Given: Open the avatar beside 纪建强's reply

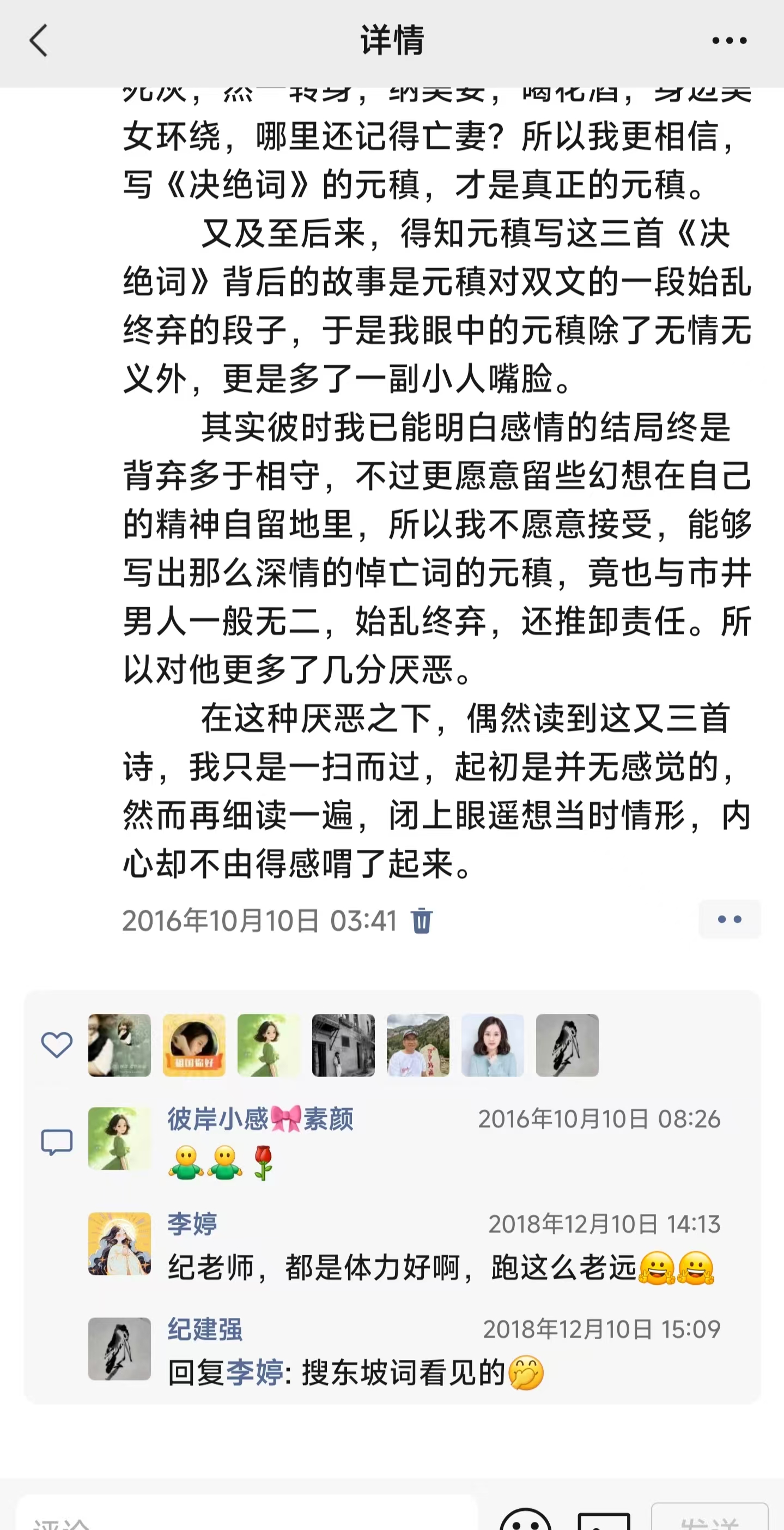Looking at the screenshot, I should pos(119,1349).
